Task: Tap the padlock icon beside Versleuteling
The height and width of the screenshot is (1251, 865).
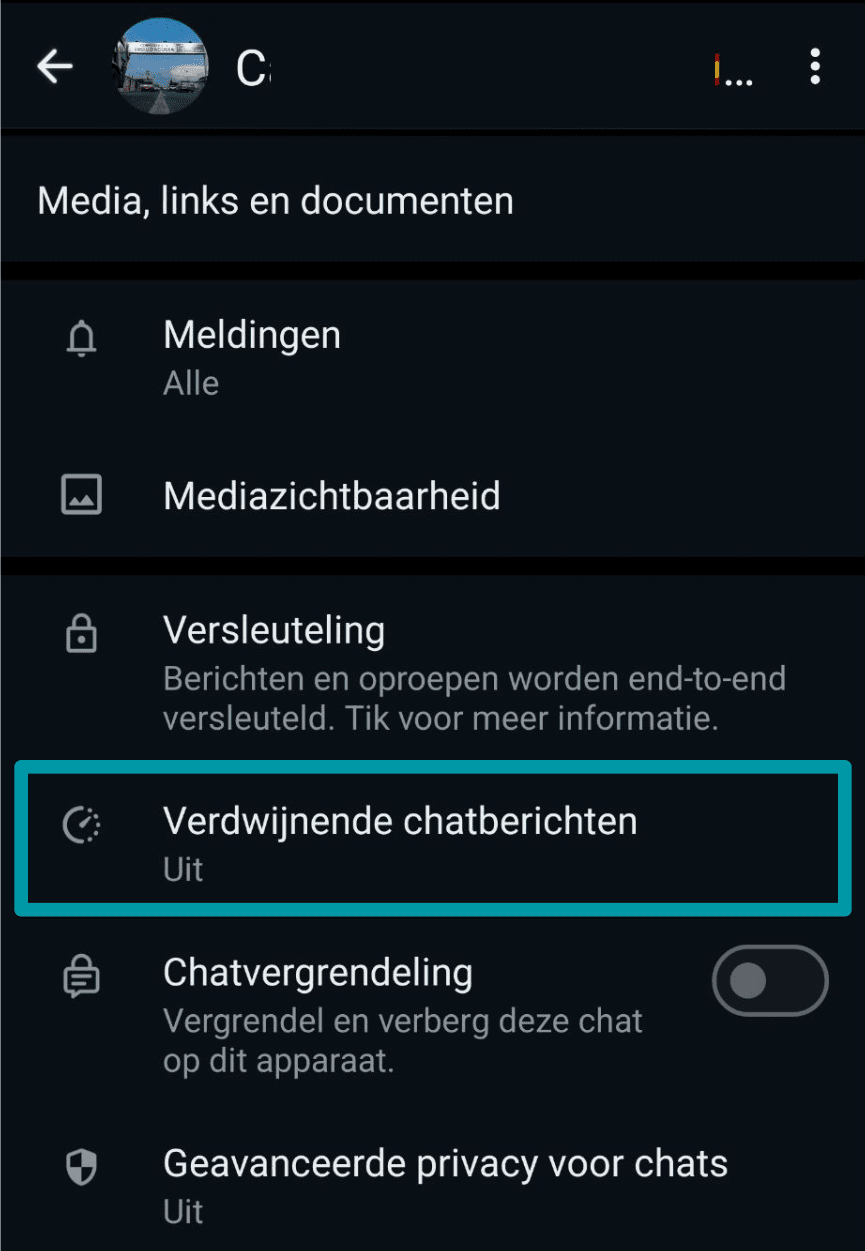Action: (81, 634)
